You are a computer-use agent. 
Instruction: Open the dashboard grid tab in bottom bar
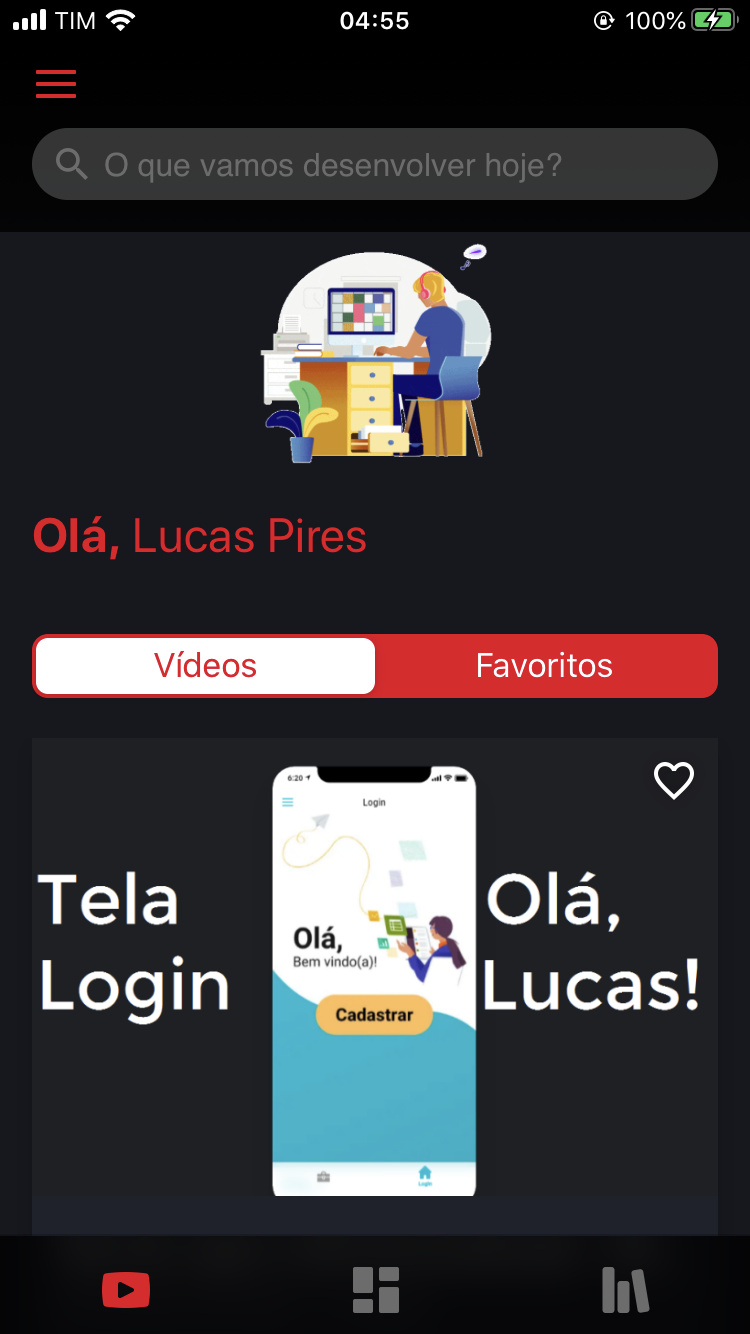coord(376,1290)
